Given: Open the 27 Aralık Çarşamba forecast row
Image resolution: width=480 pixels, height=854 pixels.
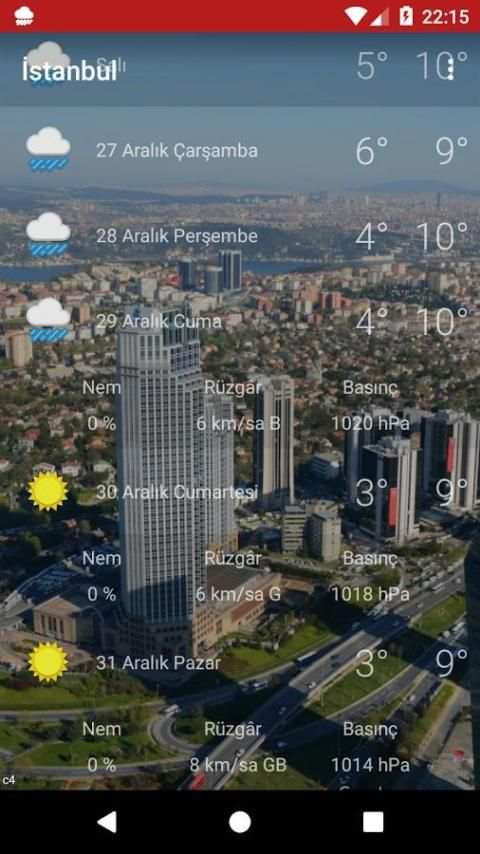Looking at the screenshot, I should [240, 150].
